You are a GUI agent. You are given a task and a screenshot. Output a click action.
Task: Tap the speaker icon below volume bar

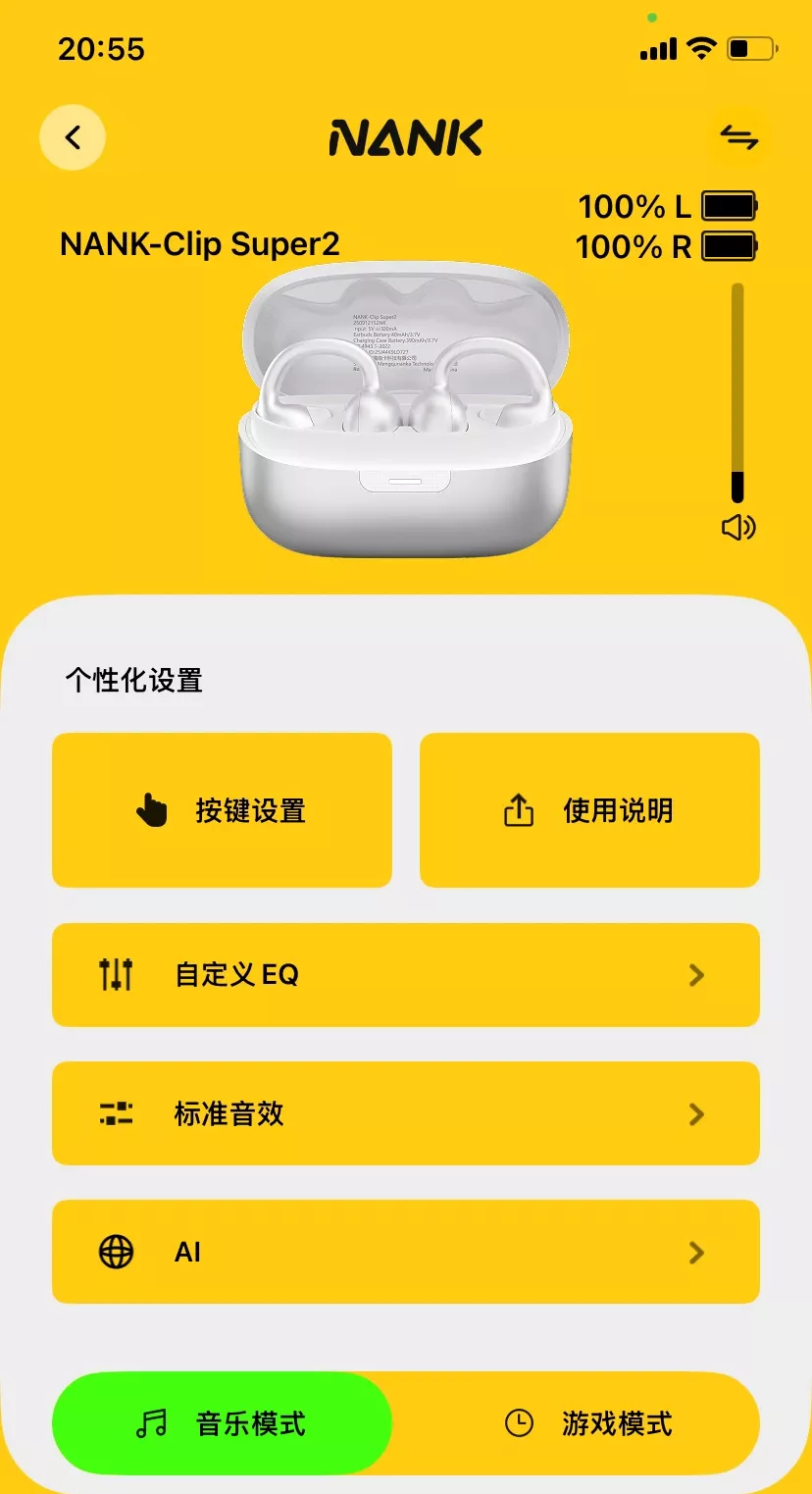[x=737, y=527]
